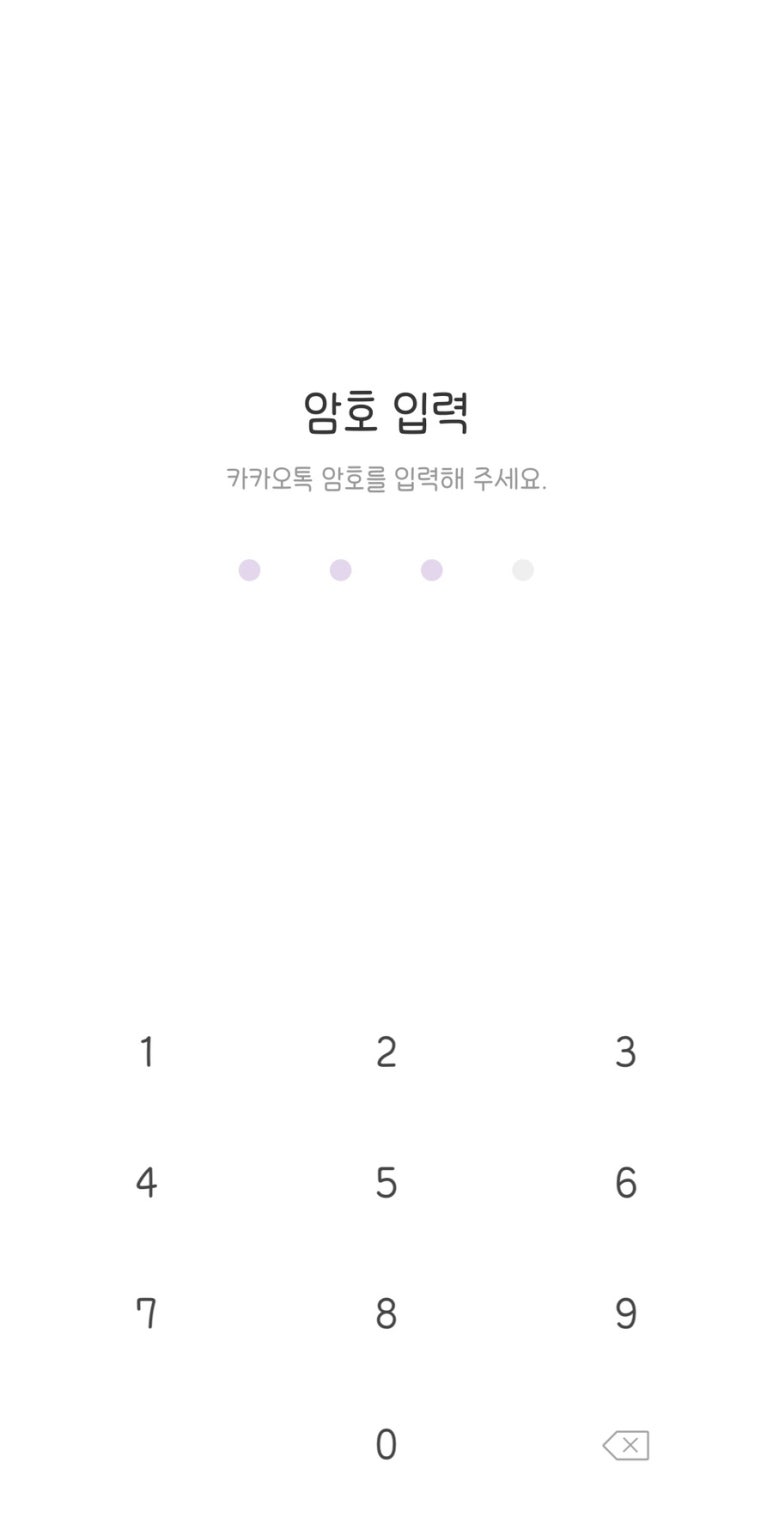Input number 6 on the keypad
Image resolution: width=773 pixels, height=1536 pixels.
click(625, 1183)
